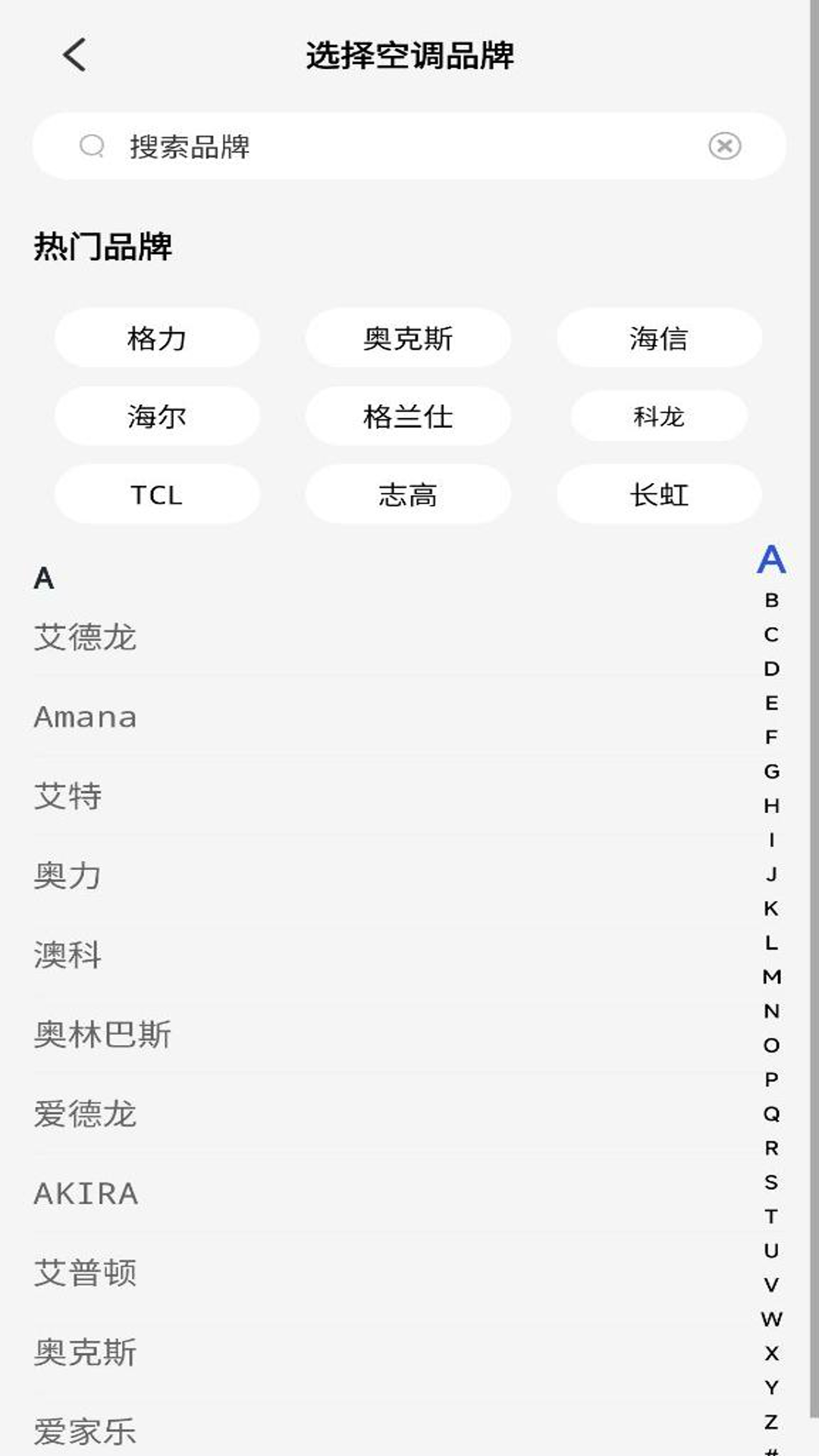The height and width of the screenshot is (1456, 819).
Task: Clear the search field with the X icon
Action: tap(724, 146)
